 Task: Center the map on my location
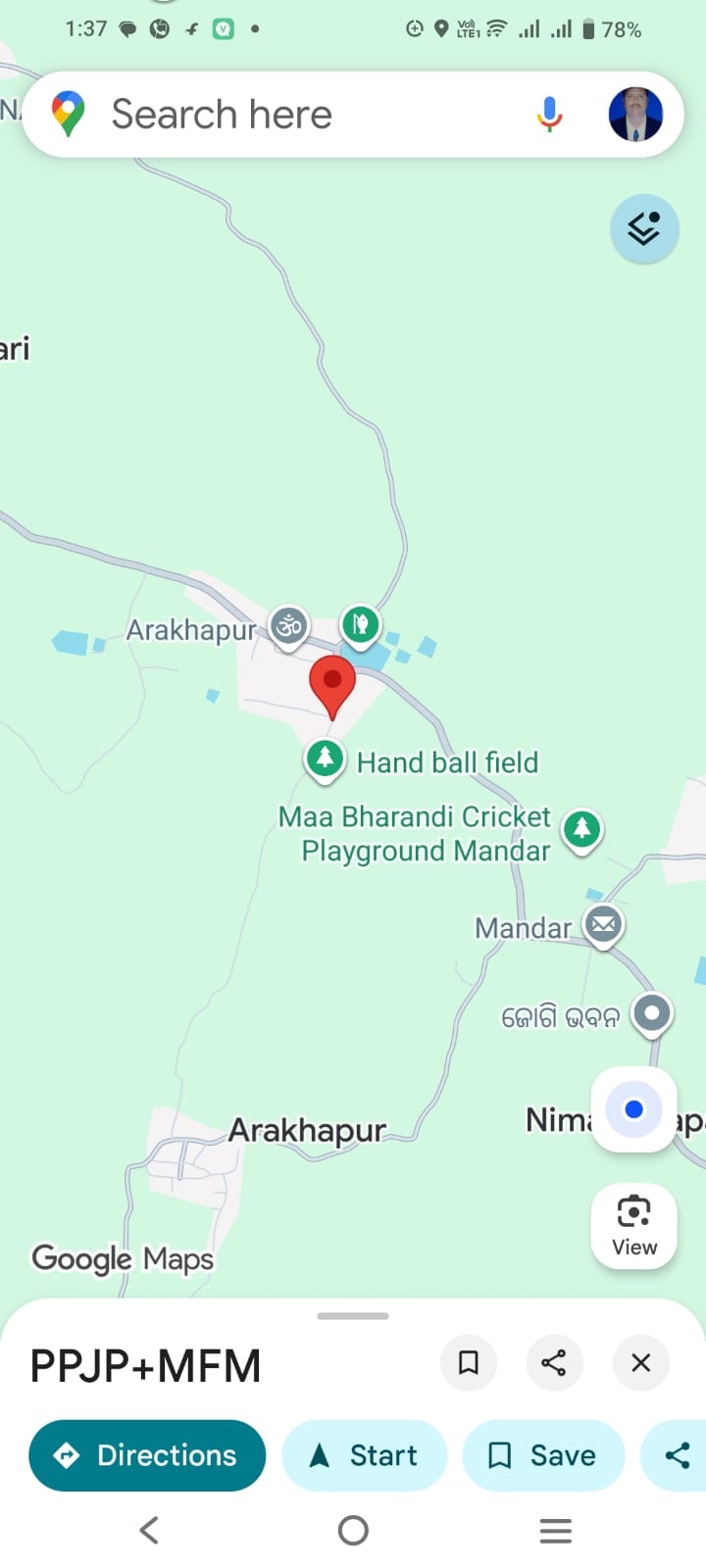point(633,1109)
